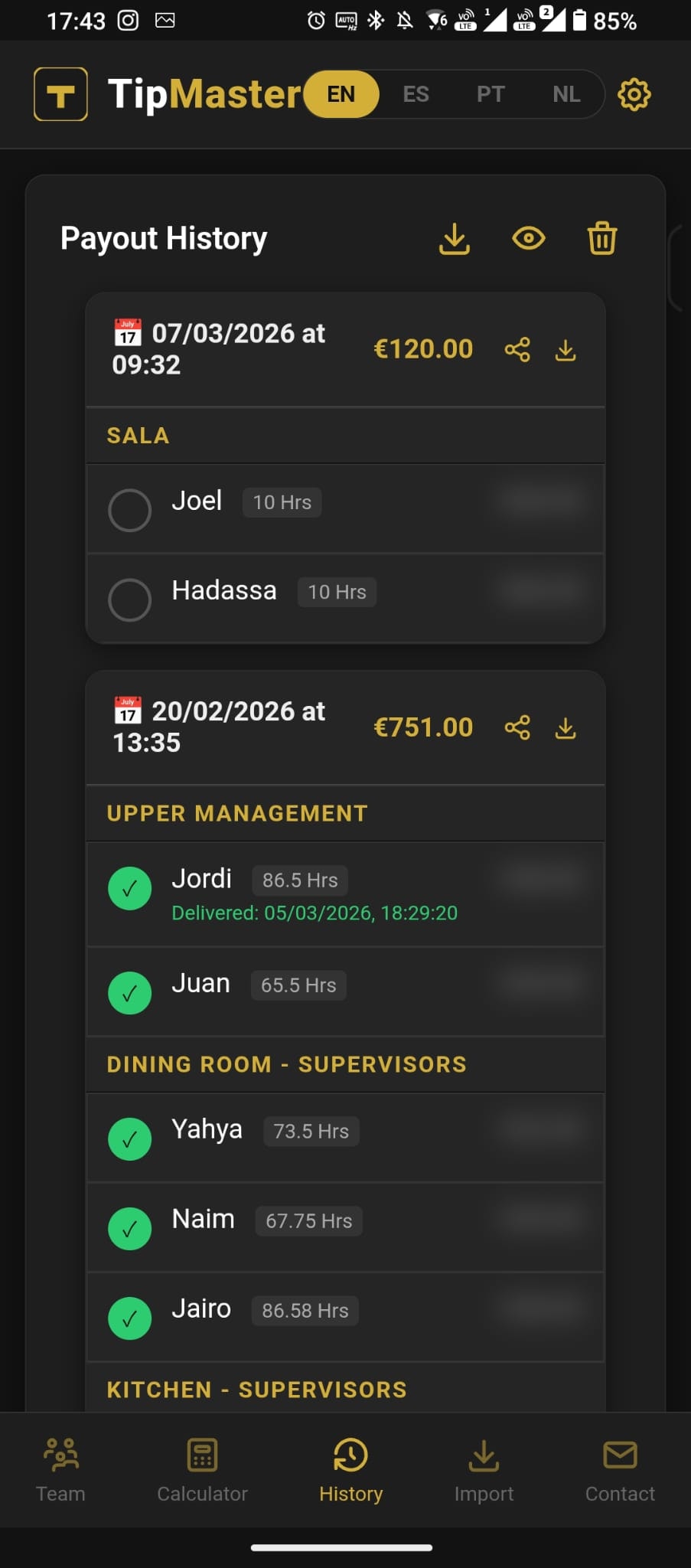Open the Contact screen
This screenshot has height=1568, width=691.
(620, 1470)
